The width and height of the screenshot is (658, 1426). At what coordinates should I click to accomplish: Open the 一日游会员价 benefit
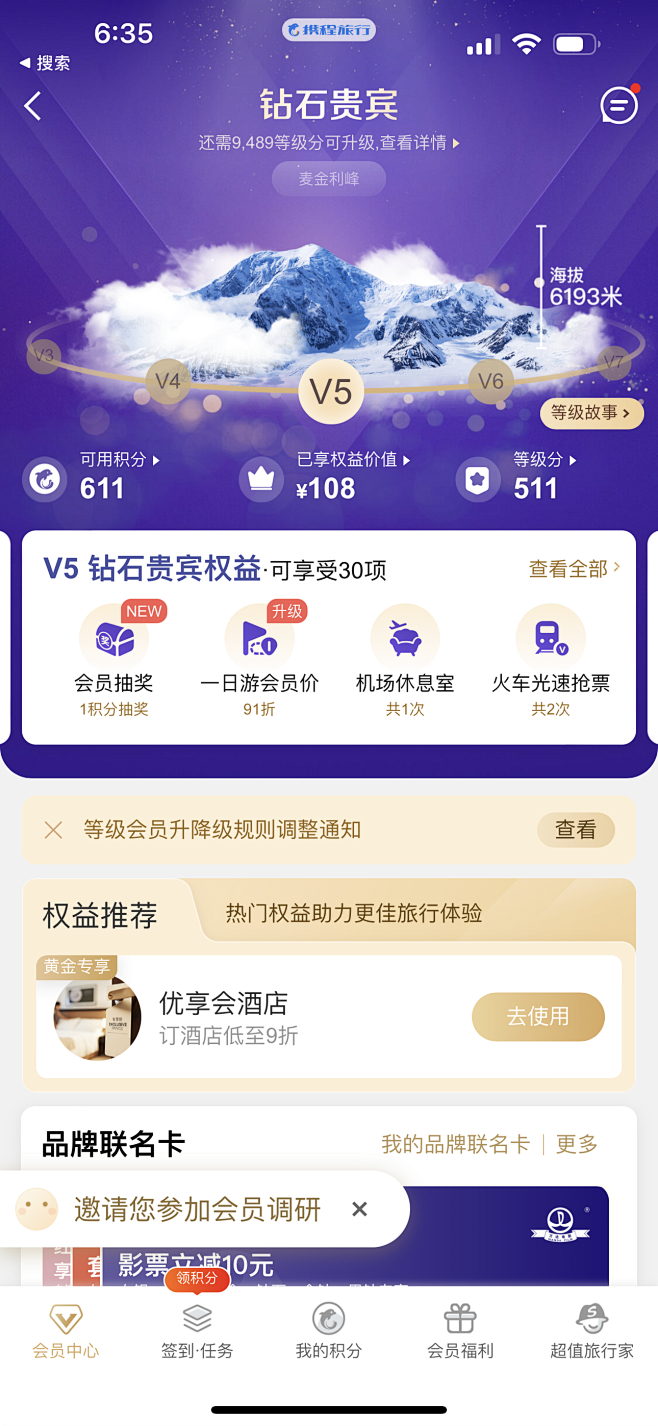260,658
